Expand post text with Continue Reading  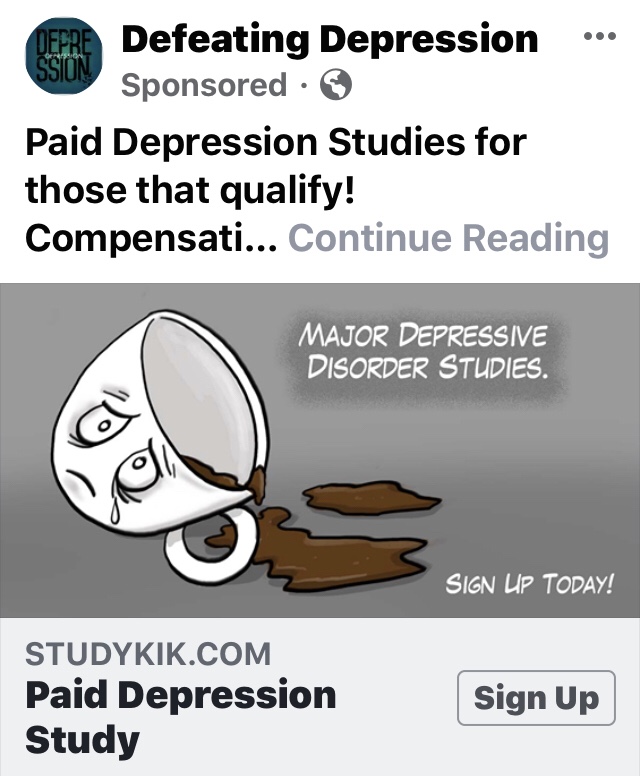(448, 238)
